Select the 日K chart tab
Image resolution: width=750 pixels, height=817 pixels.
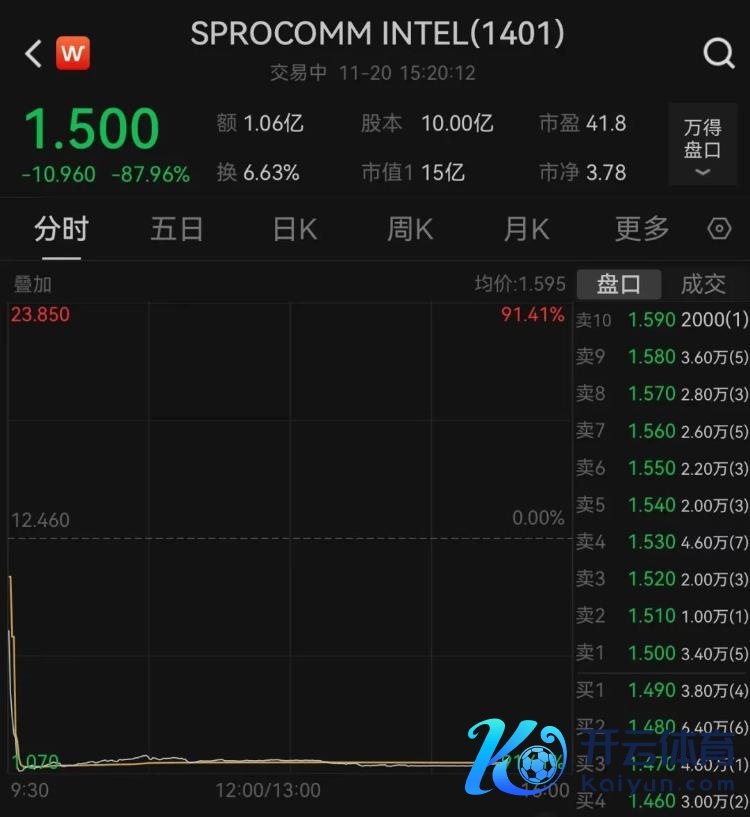(294, 229)
